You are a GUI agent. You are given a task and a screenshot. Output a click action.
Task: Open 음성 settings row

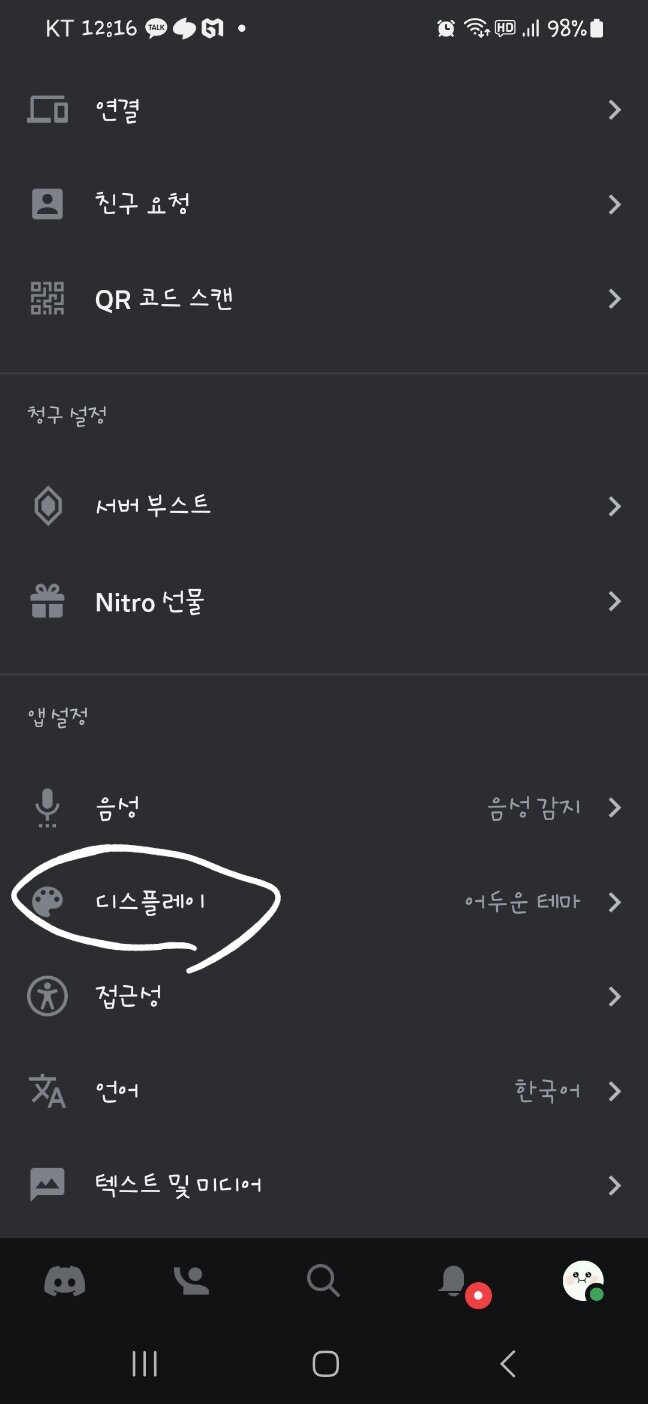pos(324,807)
